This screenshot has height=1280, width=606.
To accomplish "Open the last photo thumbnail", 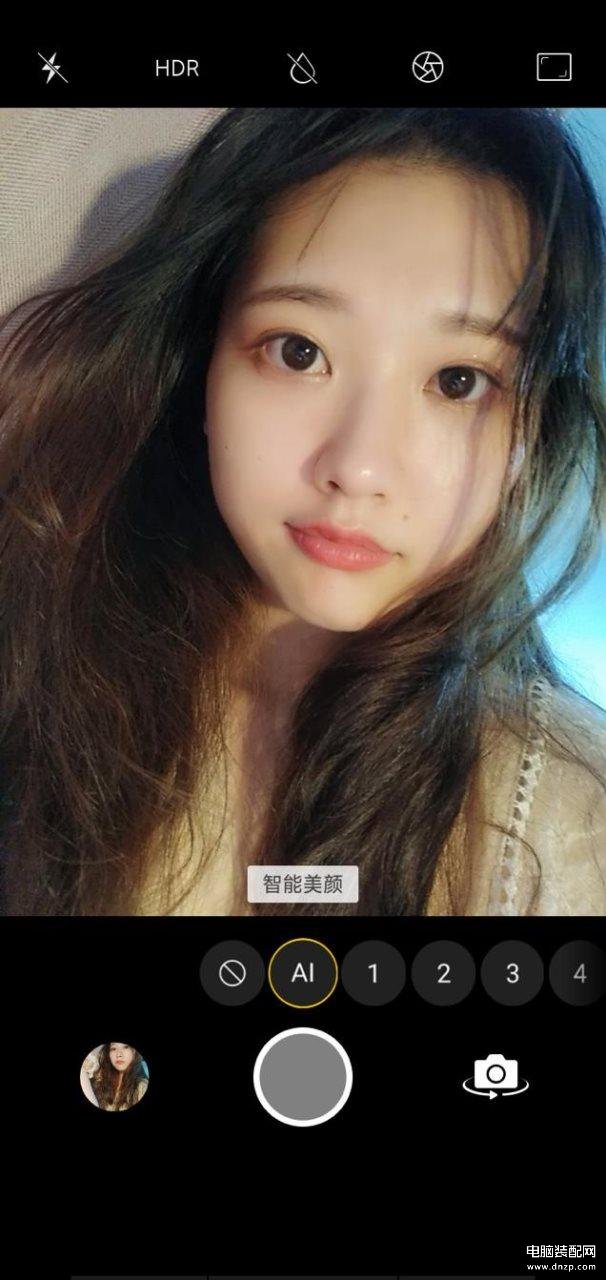I will click(115, 1076).
